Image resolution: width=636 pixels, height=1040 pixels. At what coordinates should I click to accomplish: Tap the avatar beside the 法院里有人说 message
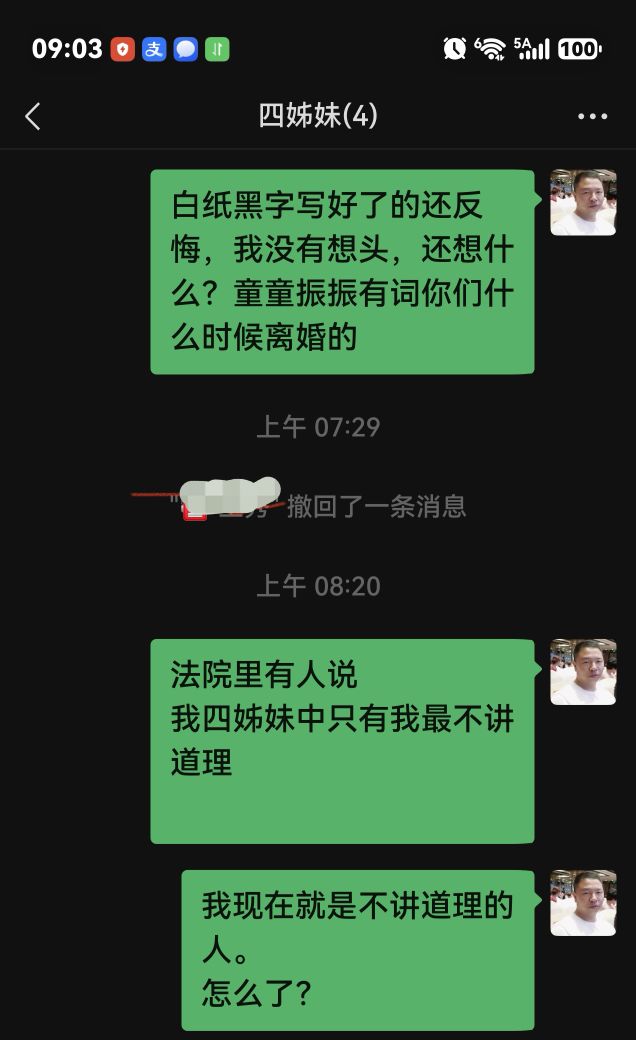[583, 672]
